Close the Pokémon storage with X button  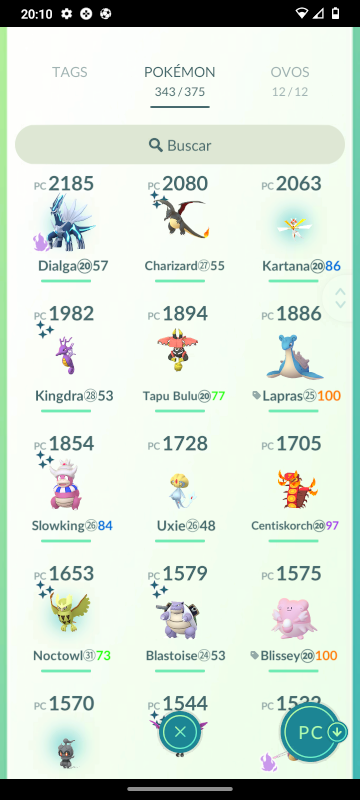179,733
